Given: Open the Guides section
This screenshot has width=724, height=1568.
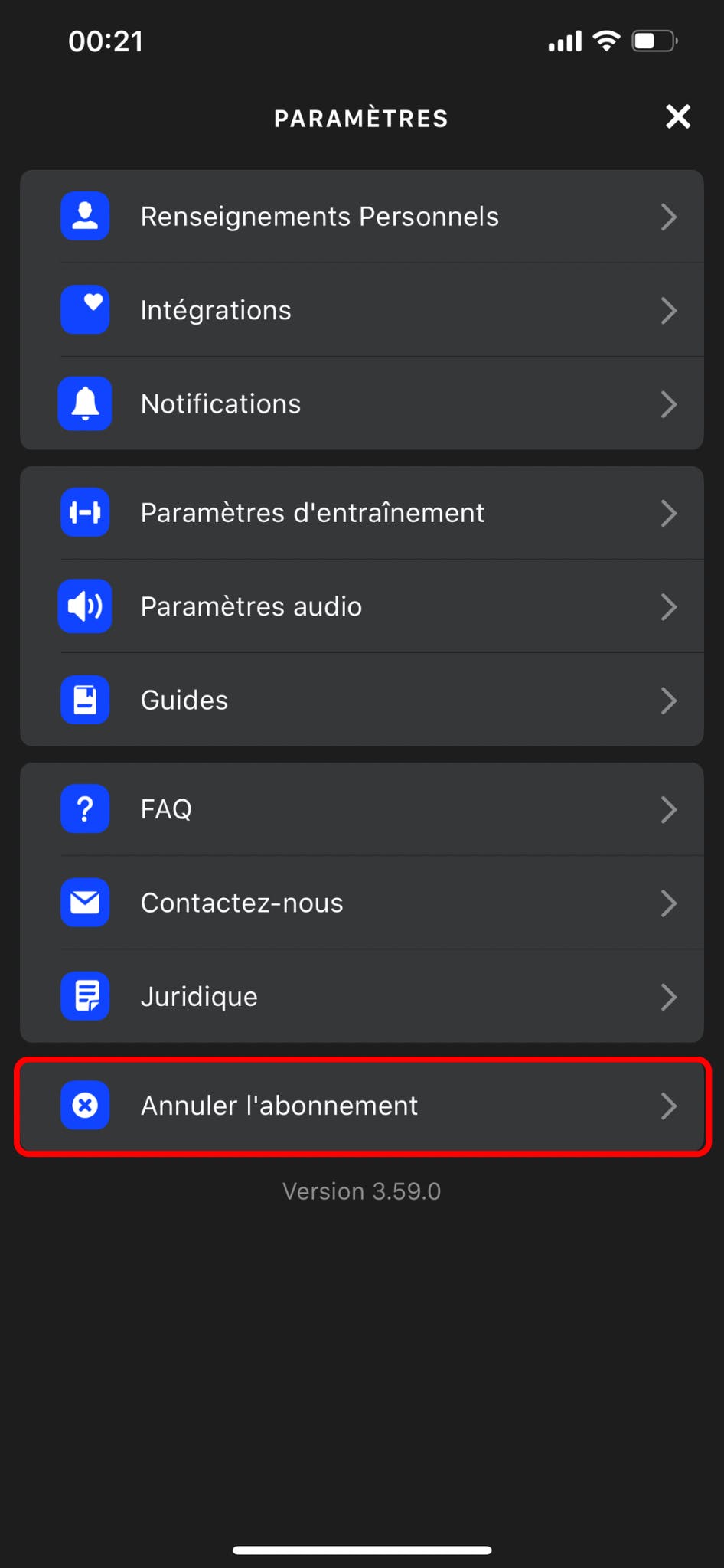Looking at the screenshot, I should pyautogui.click(x=361, y=700).
